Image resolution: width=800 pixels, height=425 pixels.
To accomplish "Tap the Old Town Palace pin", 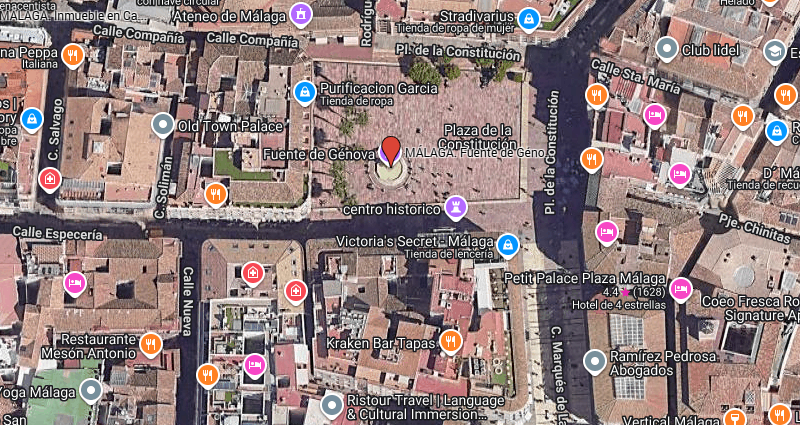I will click(163, 125).
